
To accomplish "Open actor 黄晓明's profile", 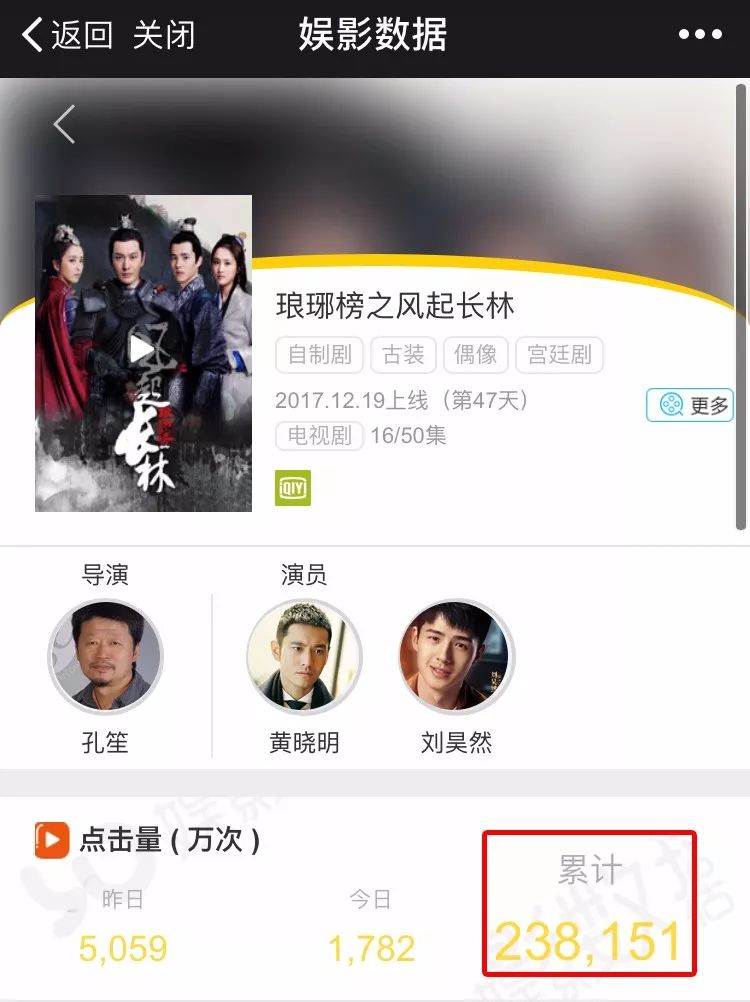I will click(x=304, y=657).
